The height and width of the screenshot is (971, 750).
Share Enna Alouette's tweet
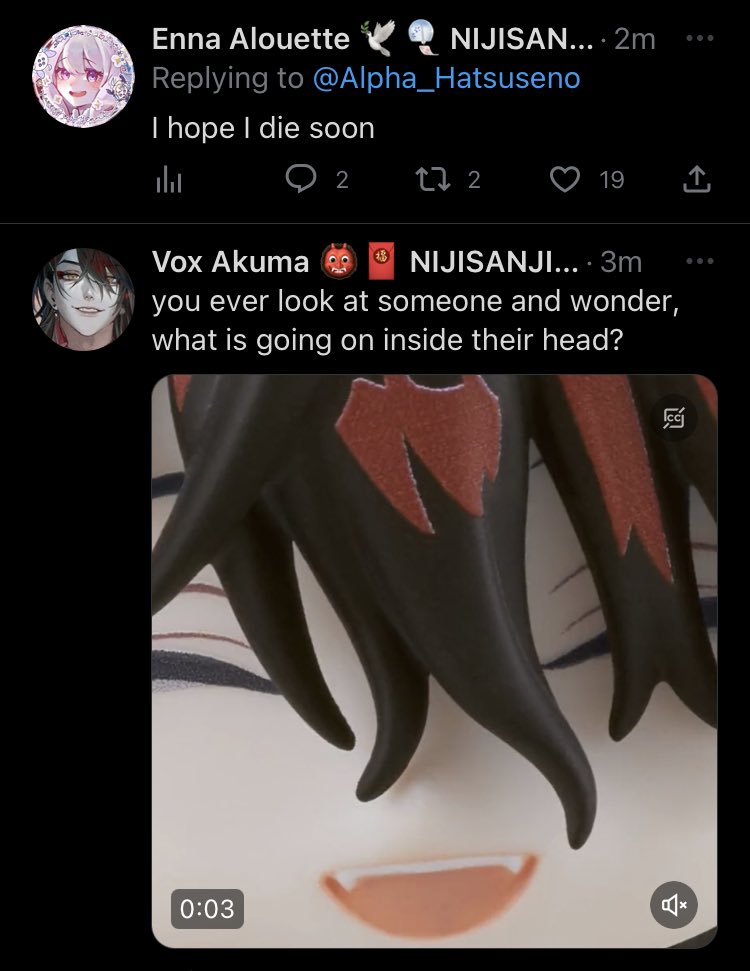click(x=696, y=180)
